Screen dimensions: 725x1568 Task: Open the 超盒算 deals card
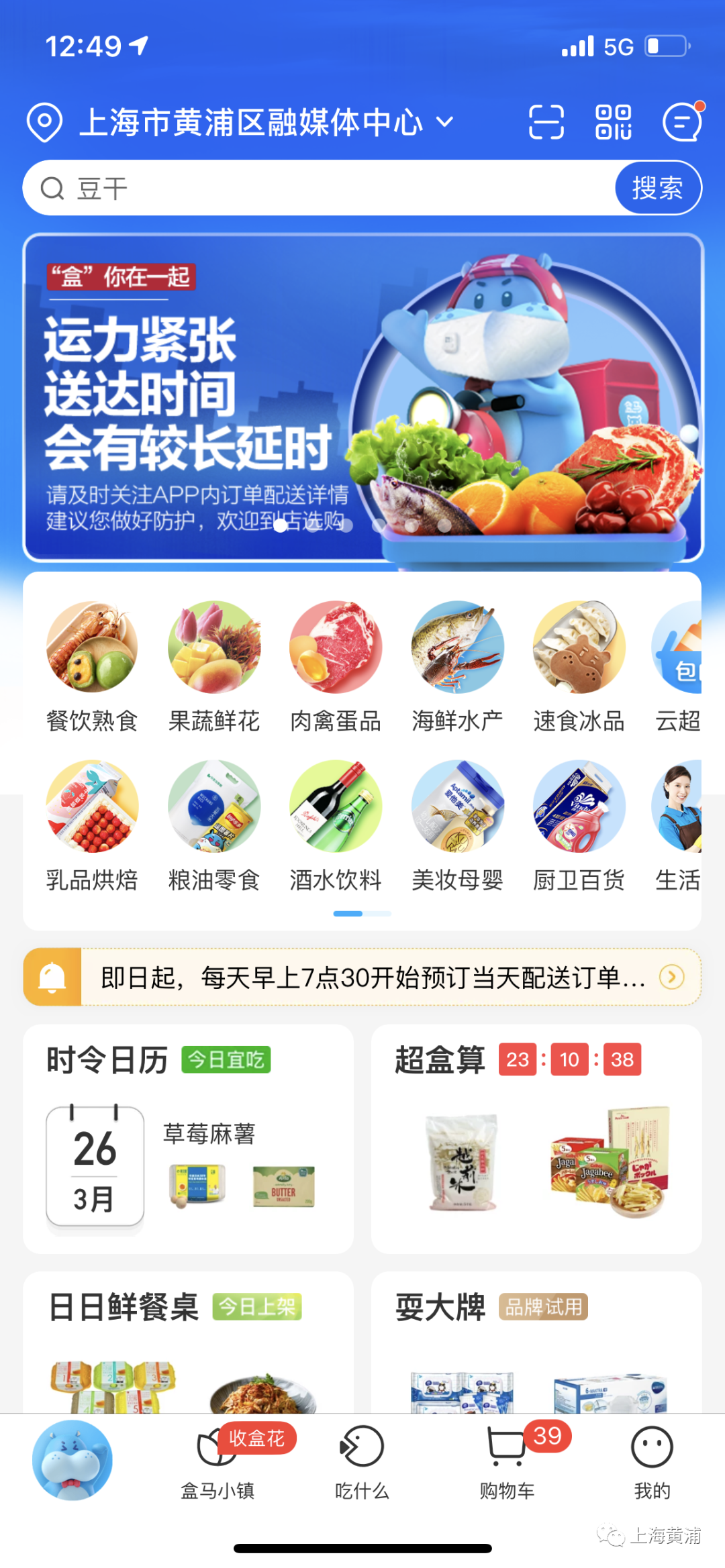coord(536,1139)
